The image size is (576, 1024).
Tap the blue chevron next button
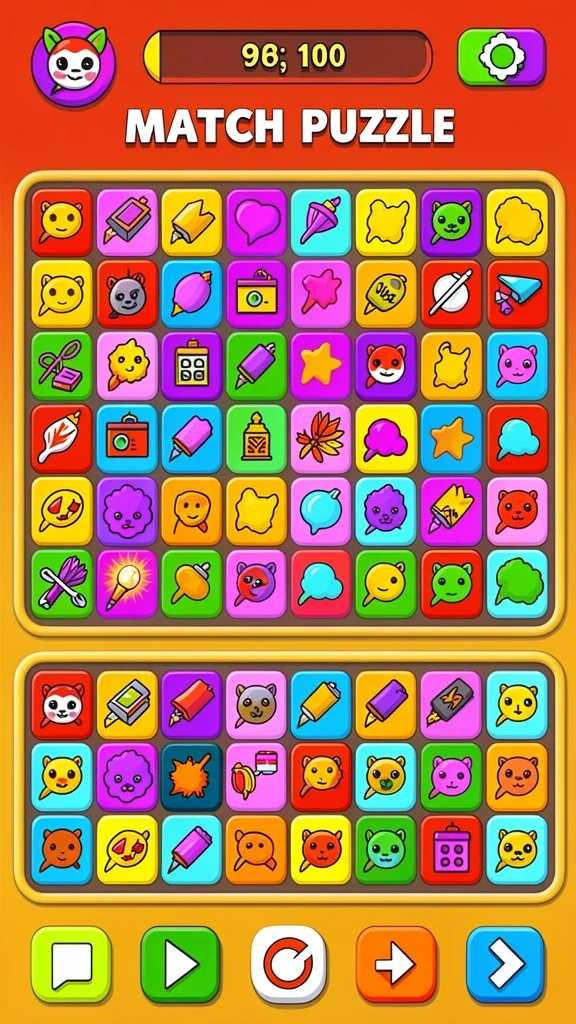[505, 964]
